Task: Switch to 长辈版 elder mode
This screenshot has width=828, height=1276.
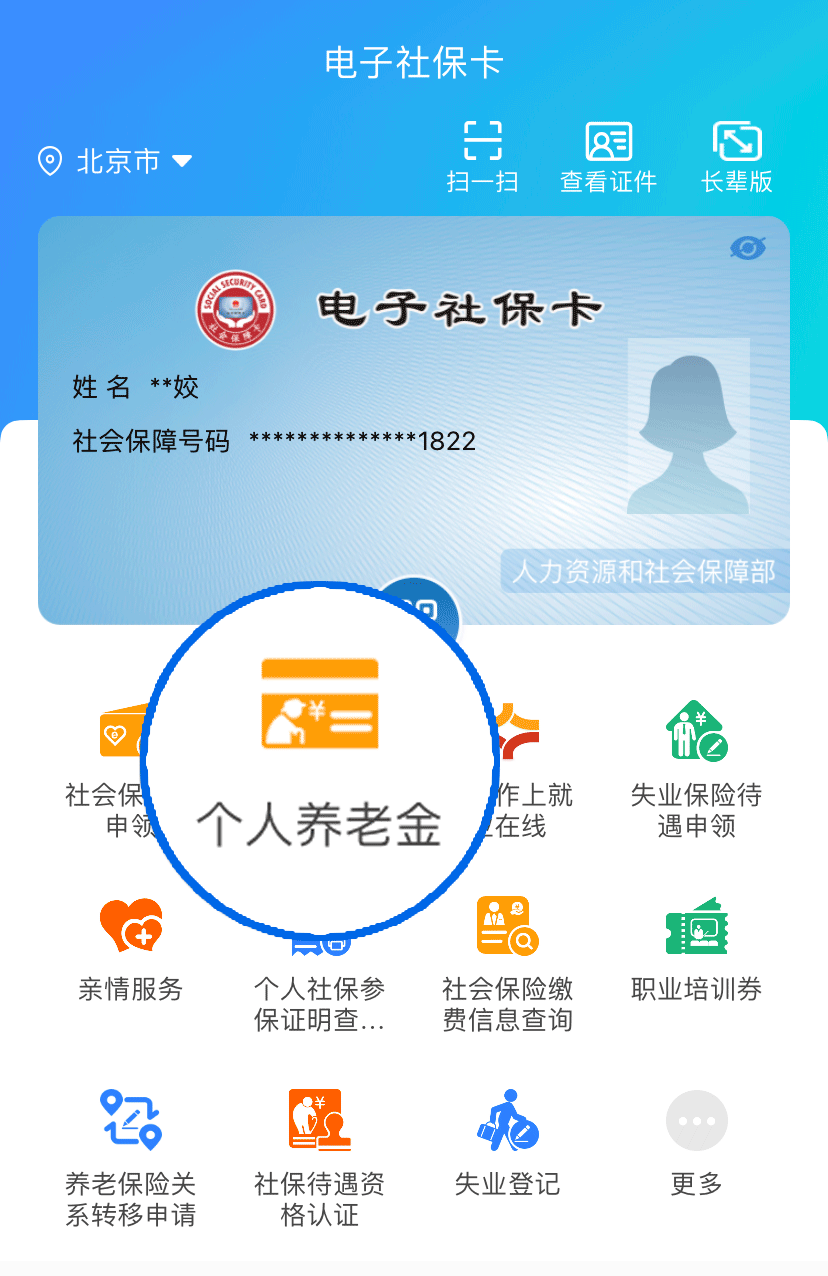Action: pyautogui.click(x=737, y=157)
